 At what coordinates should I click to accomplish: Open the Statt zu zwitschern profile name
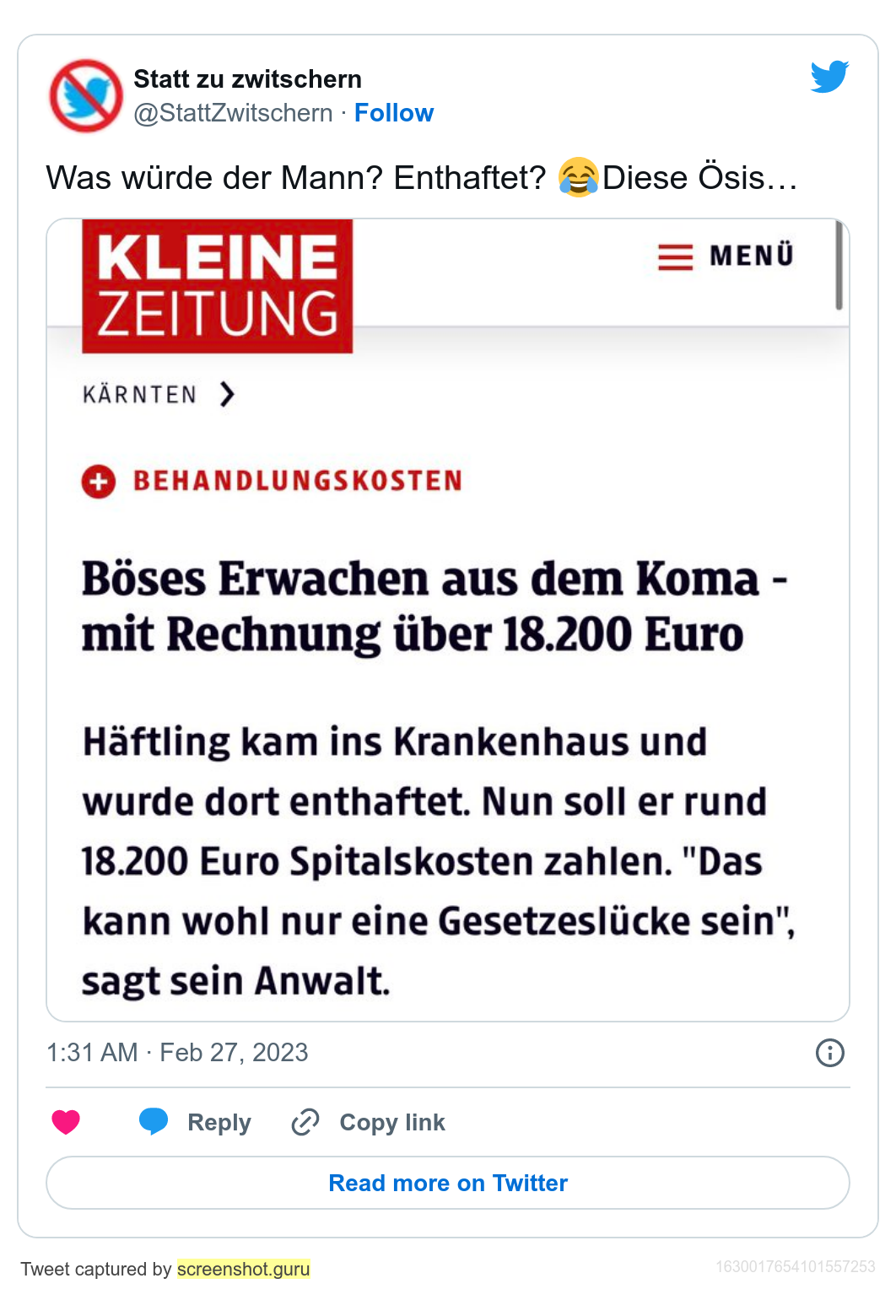pos(247,79)
